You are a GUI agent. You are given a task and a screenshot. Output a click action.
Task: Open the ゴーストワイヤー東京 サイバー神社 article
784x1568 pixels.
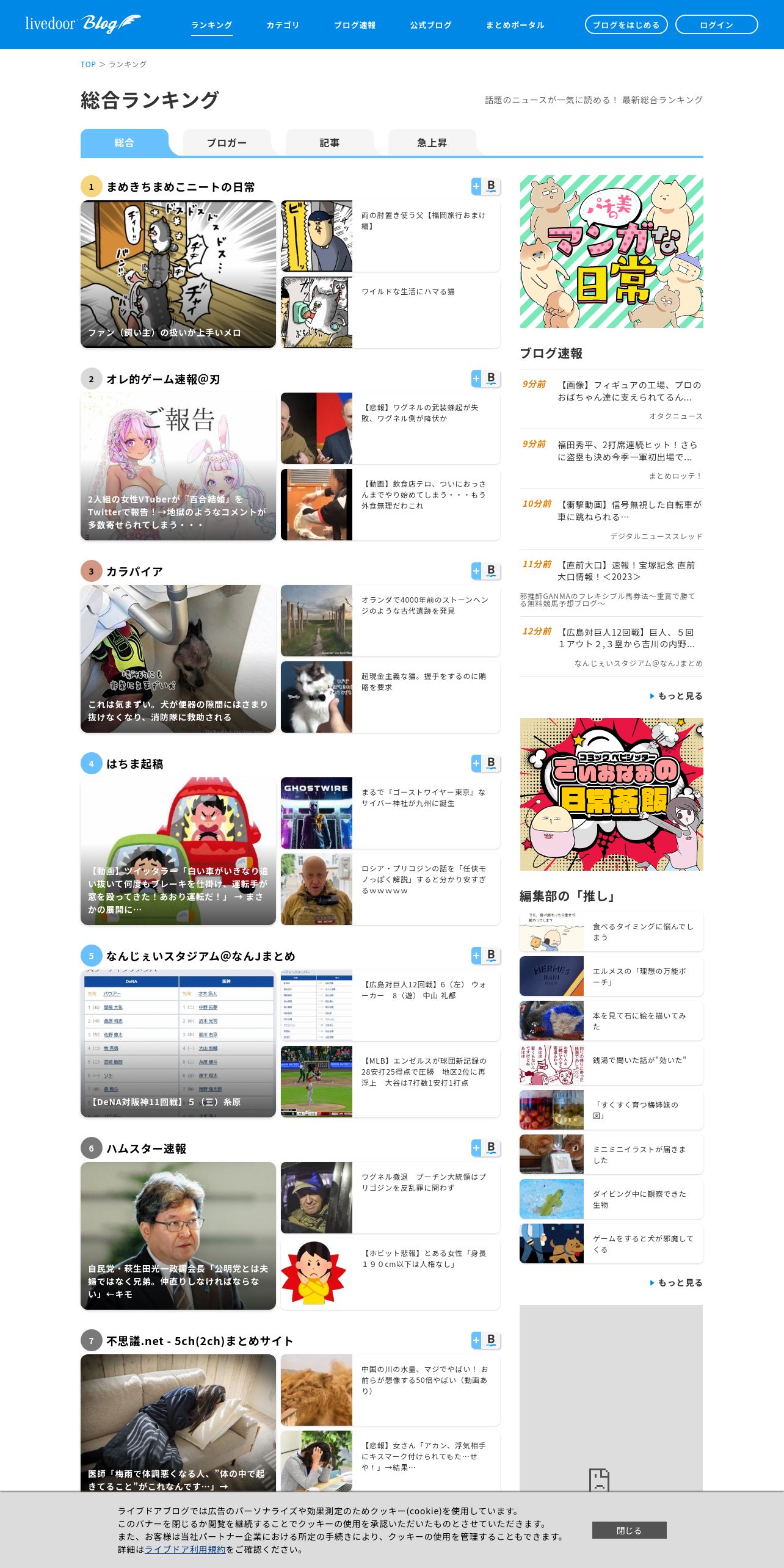(390, 813)
